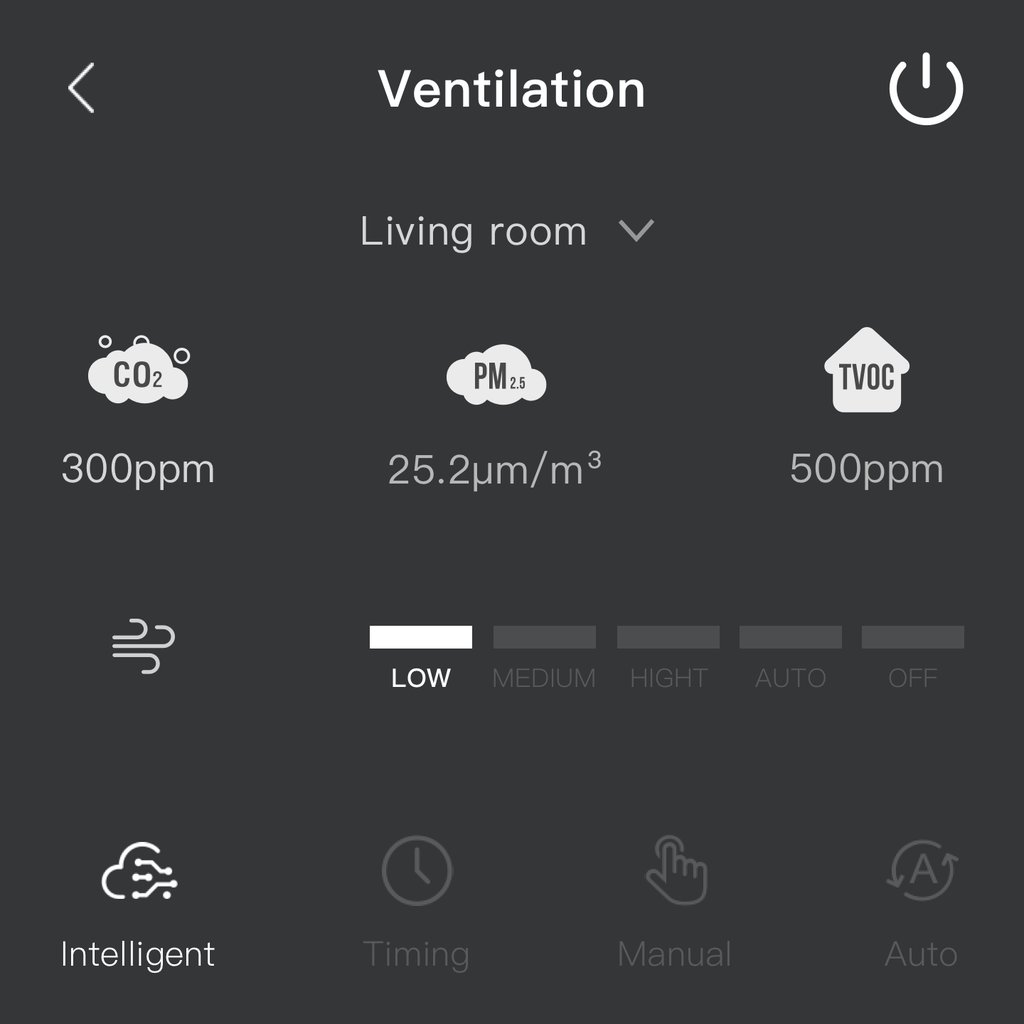The image size is (1024, 1024).
Task: Choose the HIGHT fan speed
Action: [668, 652]
